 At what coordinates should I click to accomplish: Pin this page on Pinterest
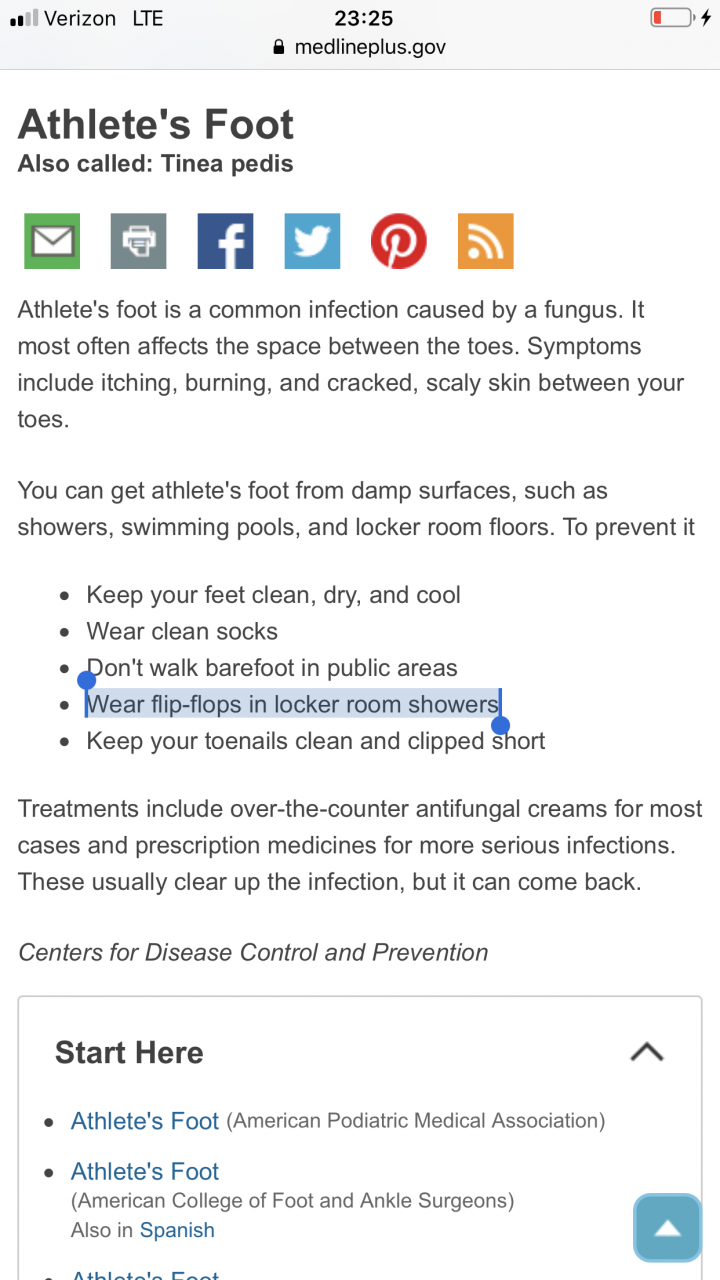(x=399, y=241)
